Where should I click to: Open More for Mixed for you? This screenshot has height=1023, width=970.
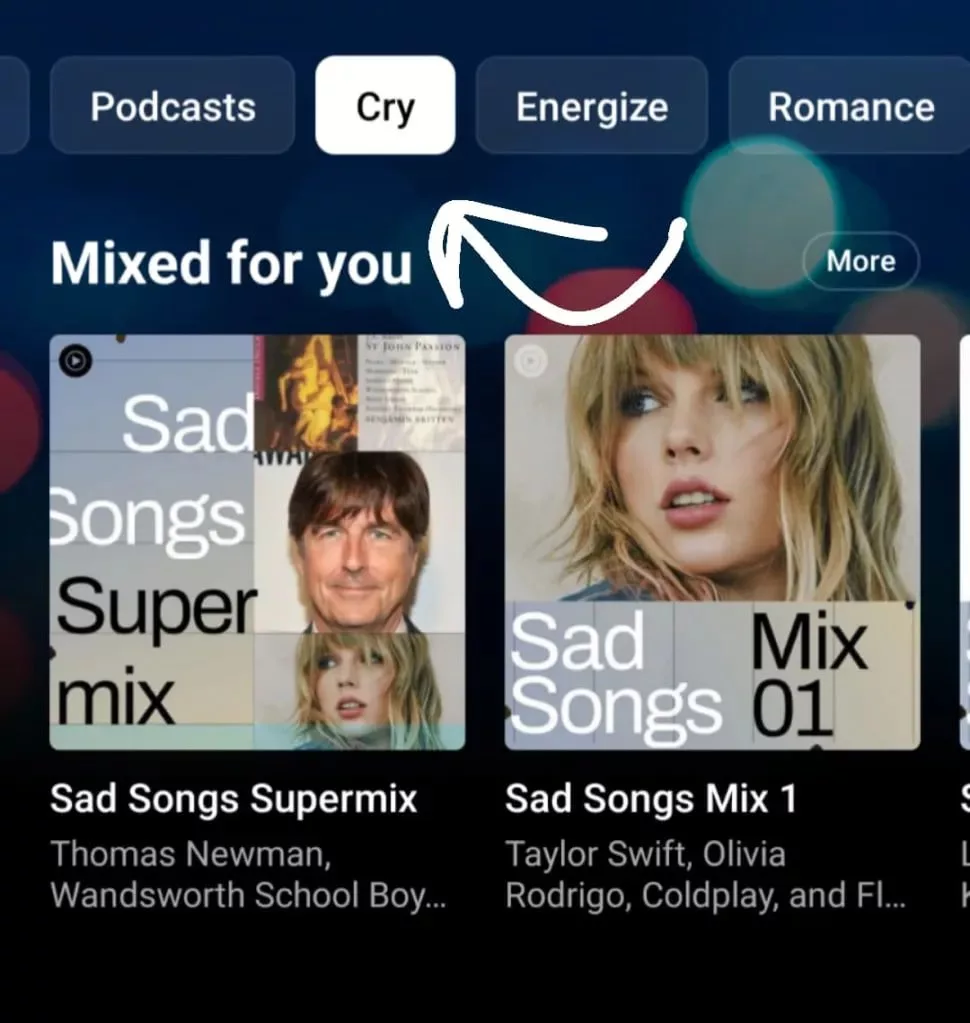click(x=860, y=261)
